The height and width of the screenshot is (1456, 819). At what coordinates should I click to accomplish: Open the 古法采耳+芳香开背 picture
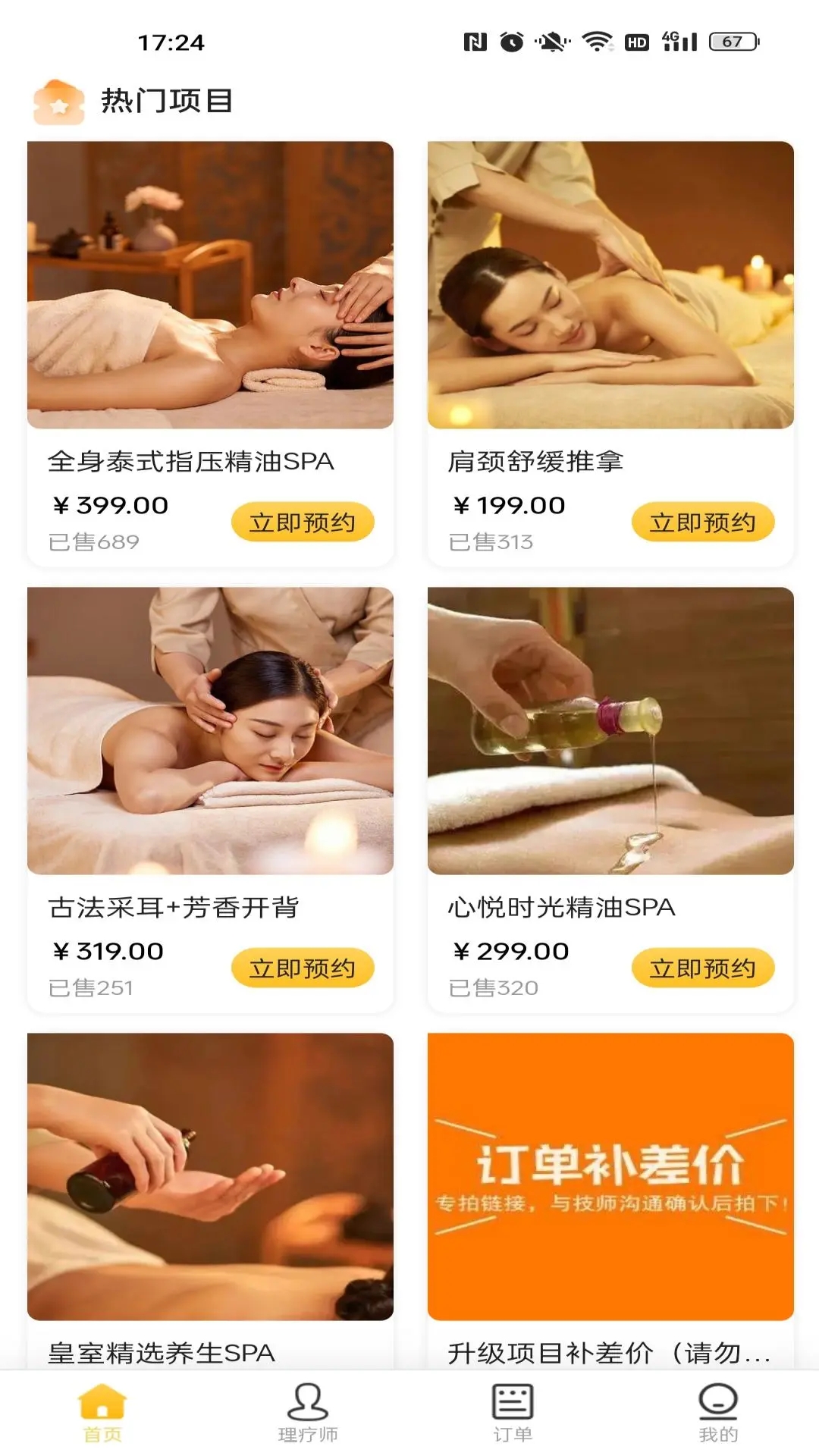click(210, 731)
